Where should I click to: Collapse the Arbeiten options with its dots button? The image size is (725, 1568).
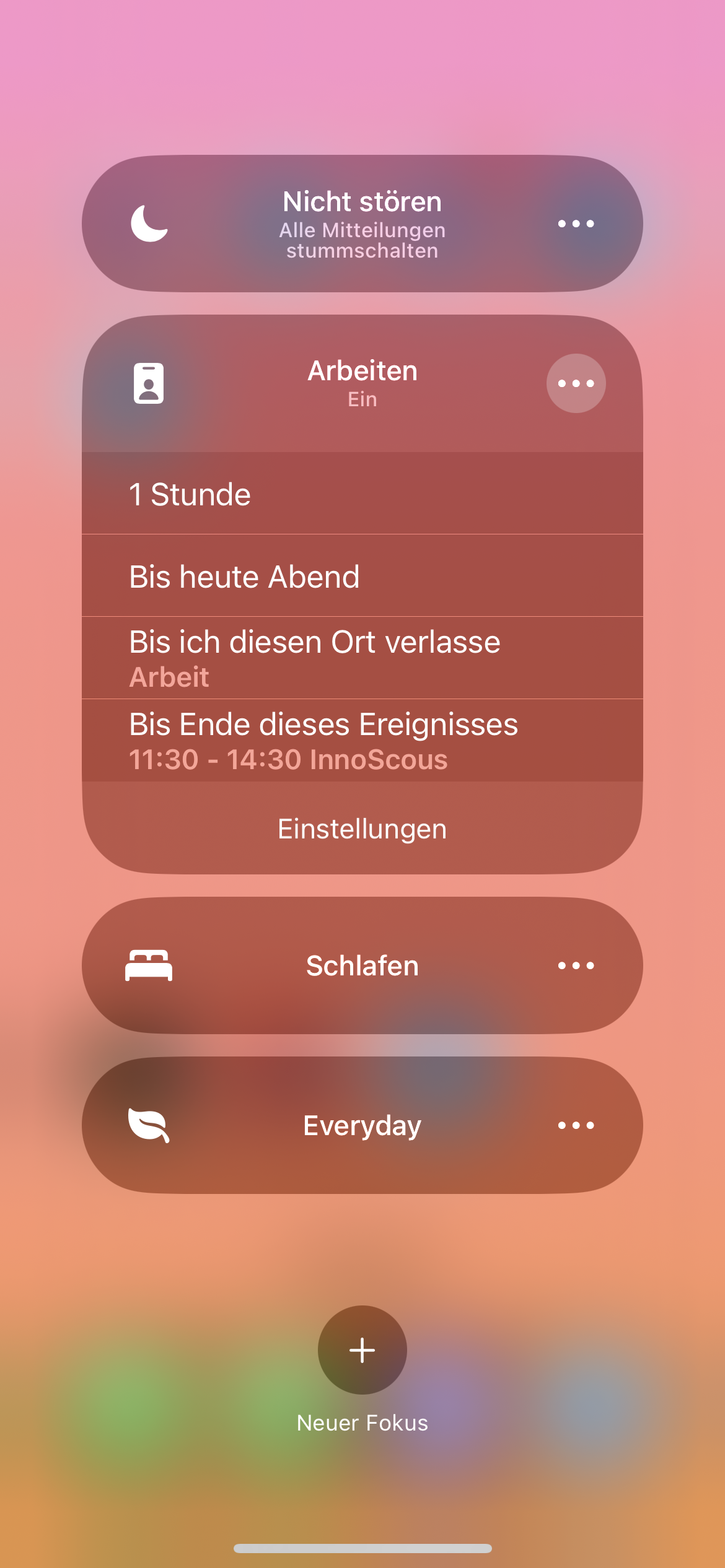576,383
